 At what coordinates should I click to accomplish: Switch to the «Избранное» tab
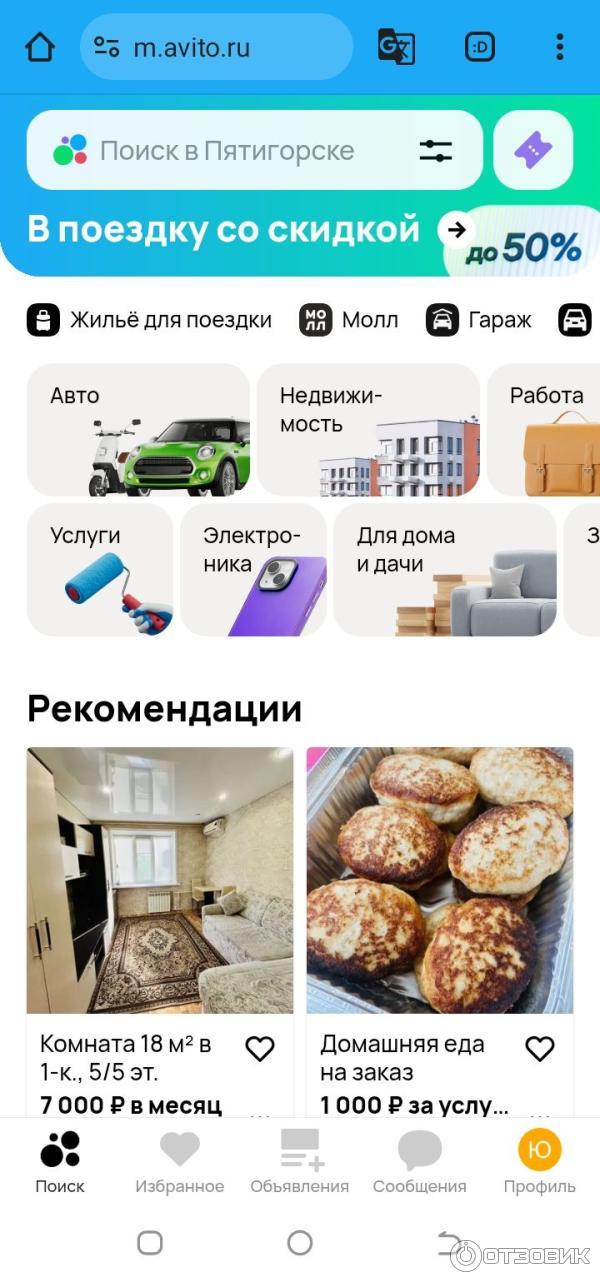[x=180, y=1162]
